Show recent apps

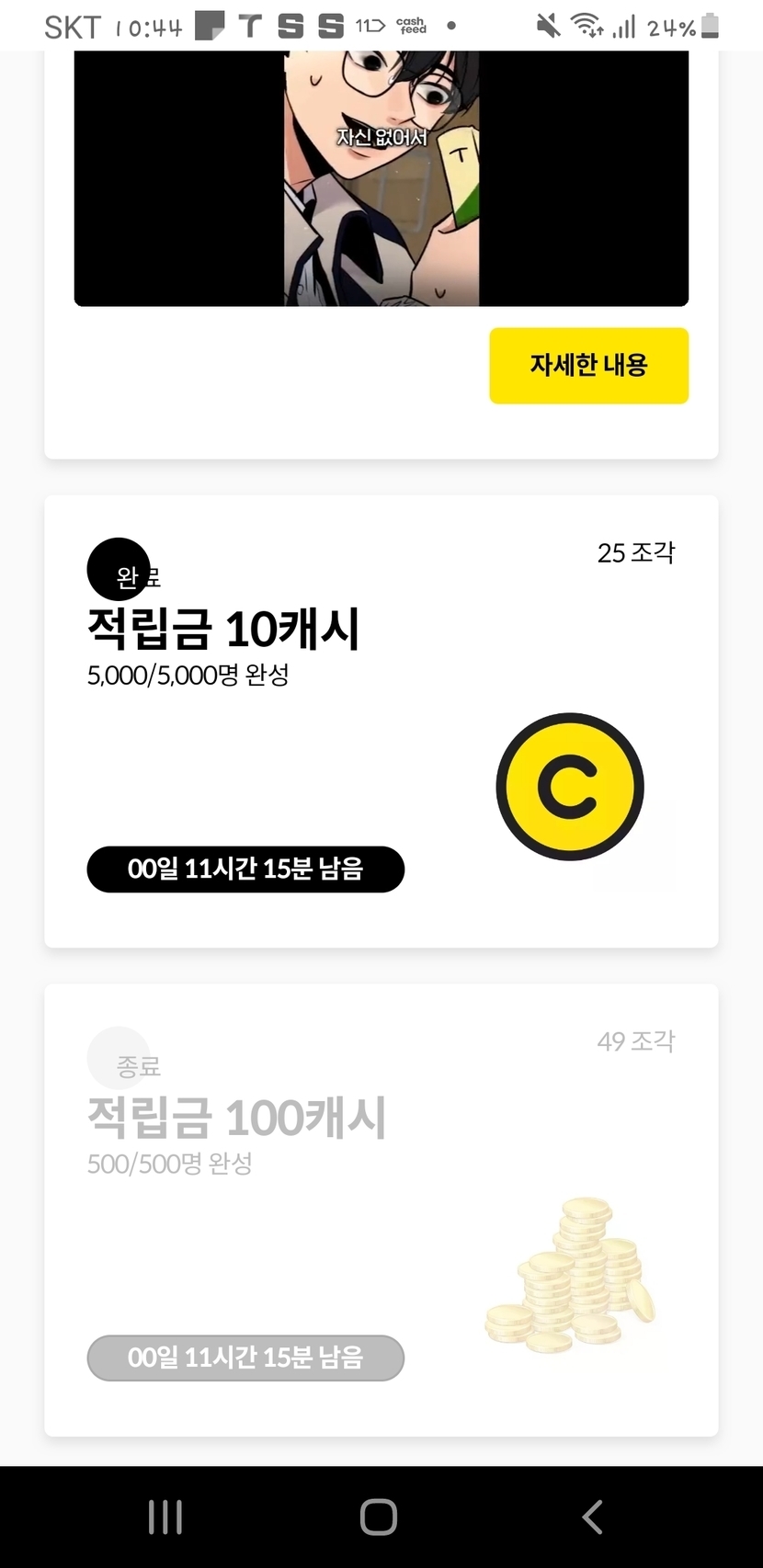[165, 1517]
